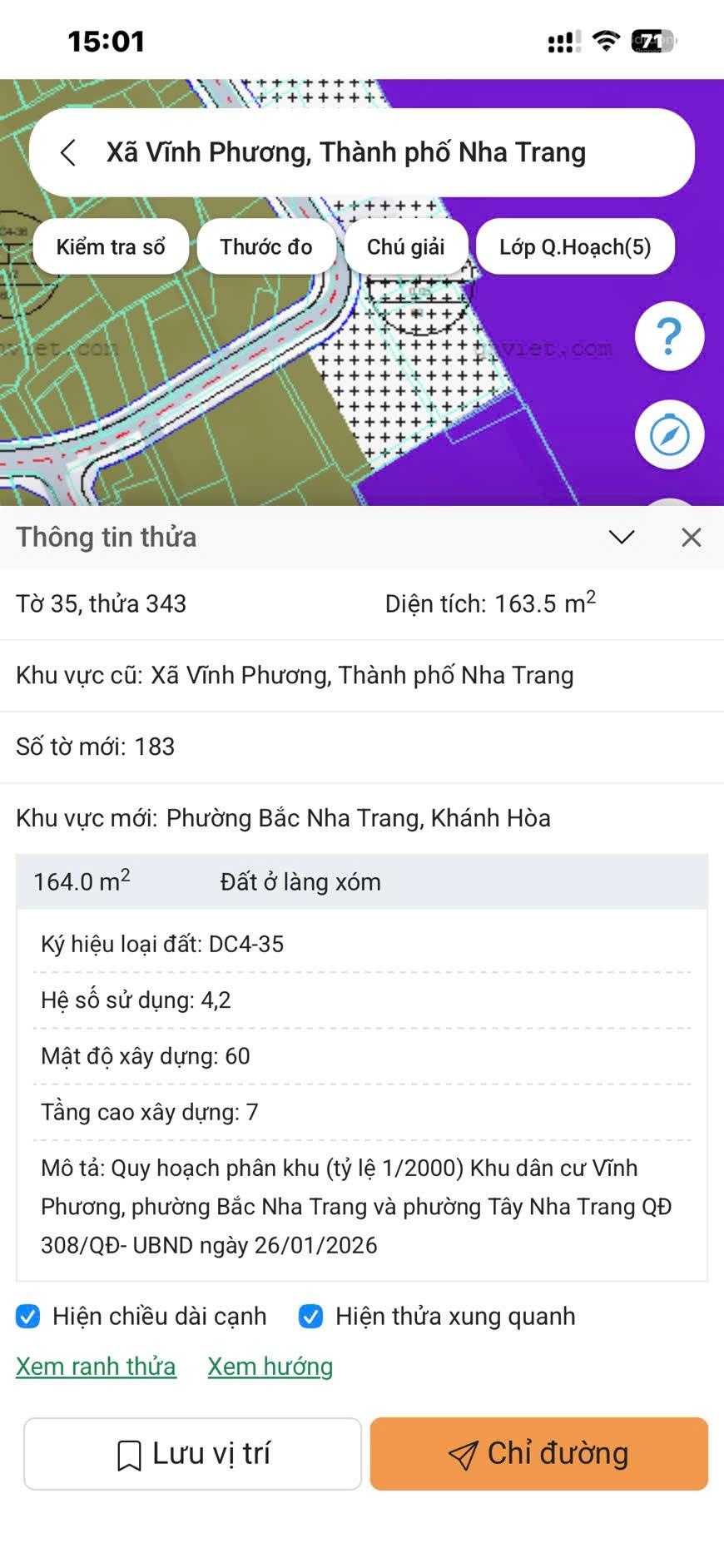Image resolution: width=724 pixels, height=1568 pixels.
Task: Open Chú giải map legend
Action: tap(407, 246)
